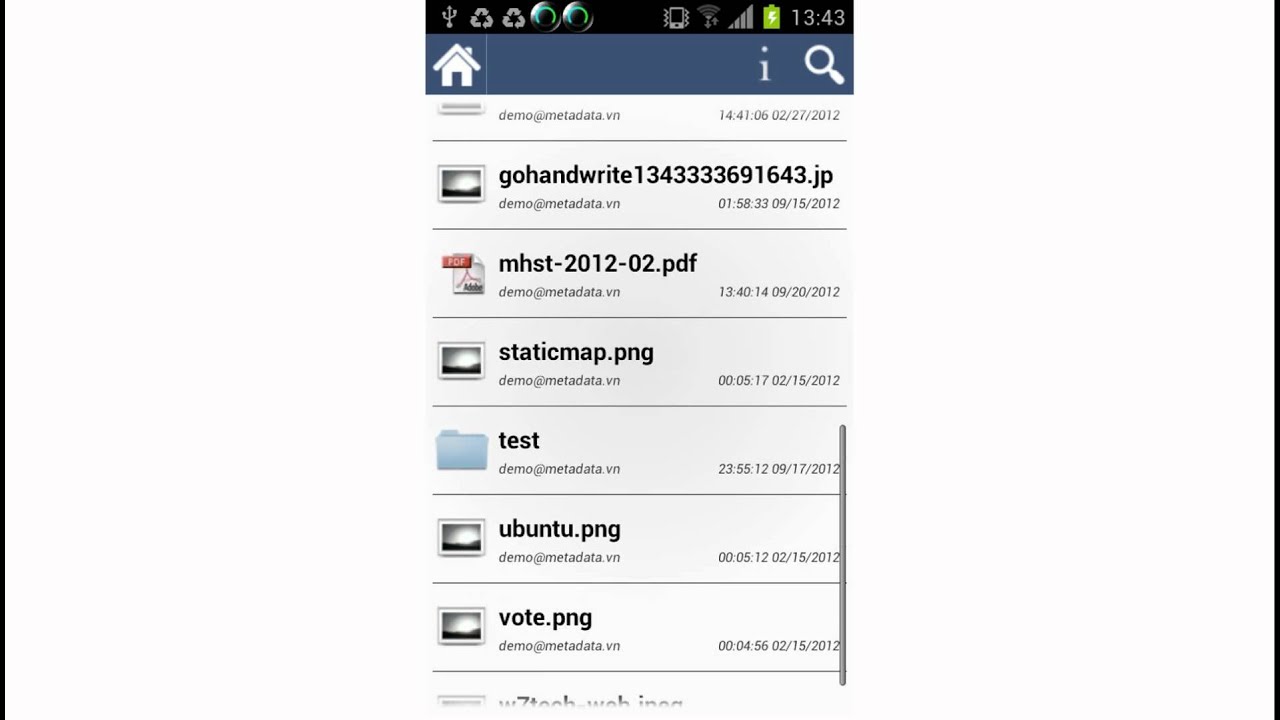Open gohandwrite1343333691643 image file

click(638, 186)
